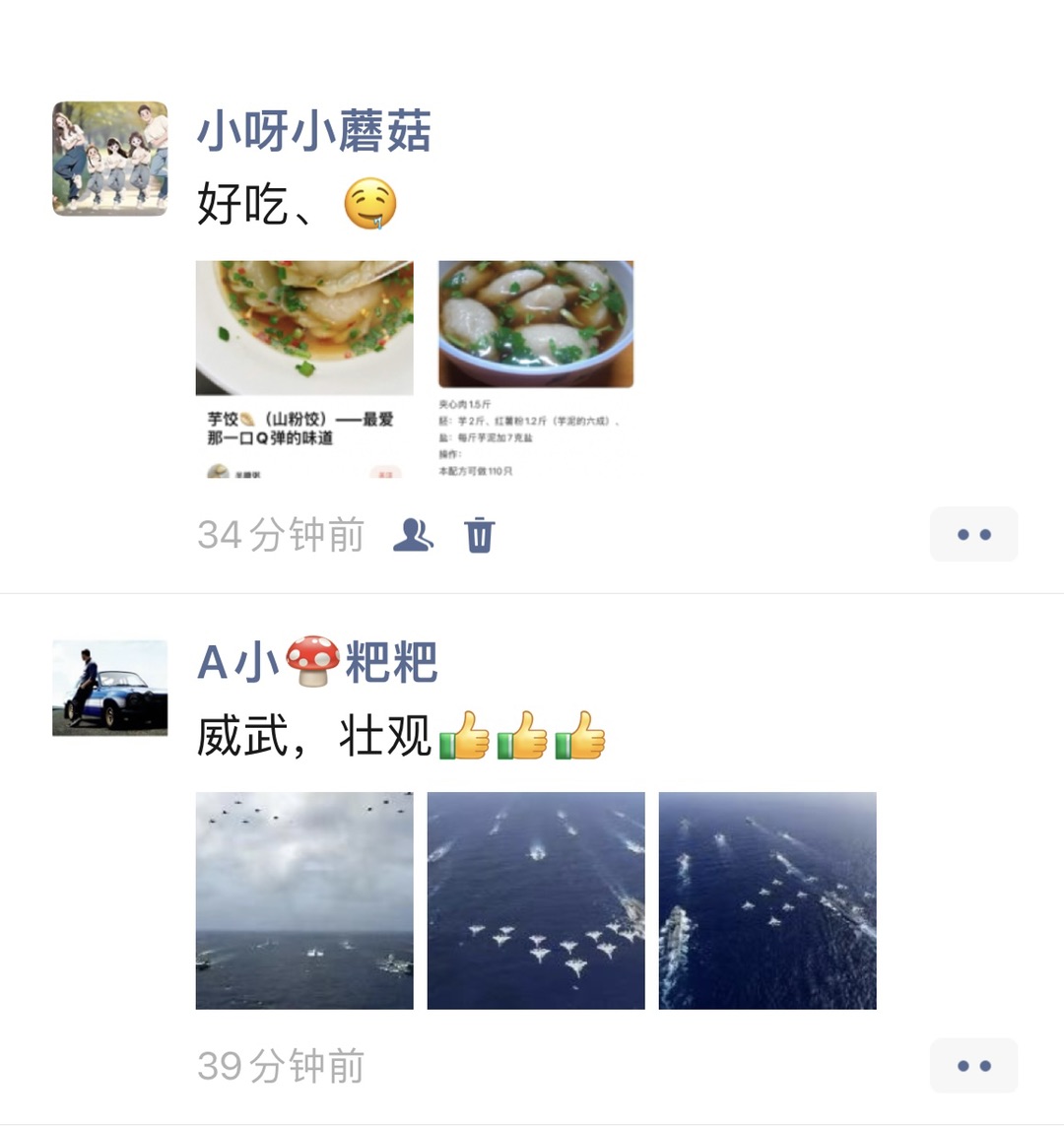The image size is (1064, 1127).
Task: Open the first dumpling recipe photo
Action: pyautogui.click(x=304, y=368)
